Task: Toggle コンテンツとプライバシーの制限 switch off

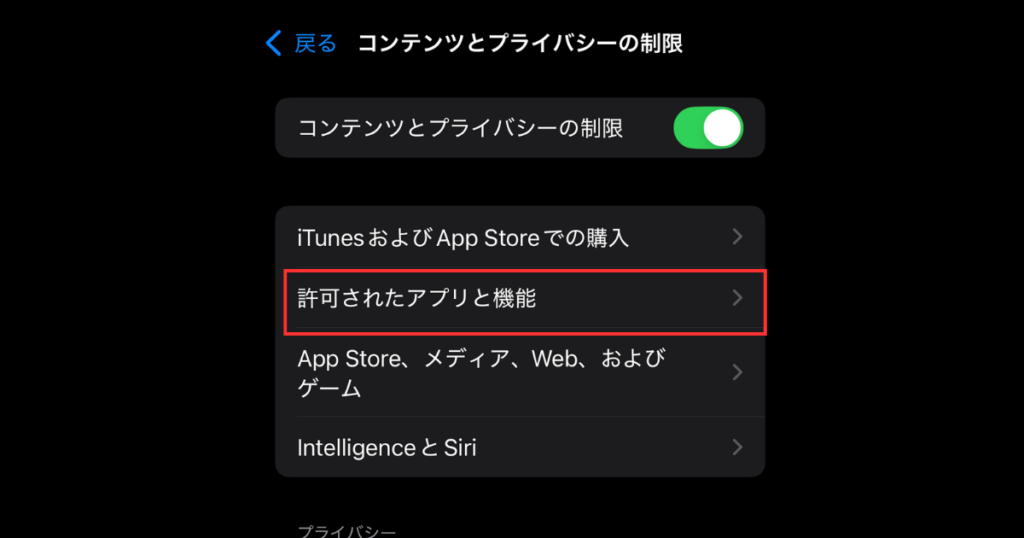Action: 708,128
